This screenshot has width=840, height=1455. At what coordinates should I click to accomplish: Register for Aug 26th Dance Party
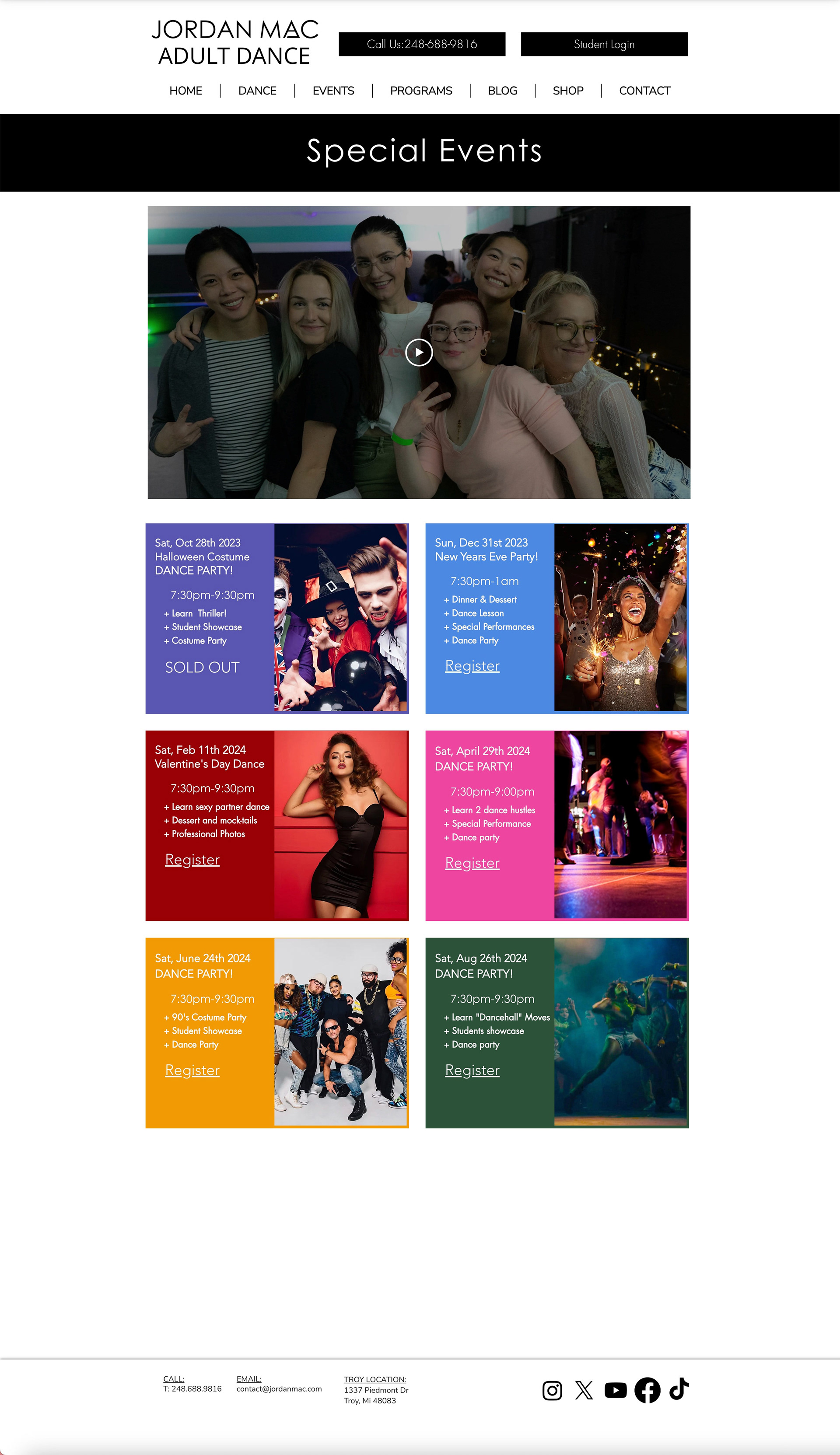coord(472,1070)
